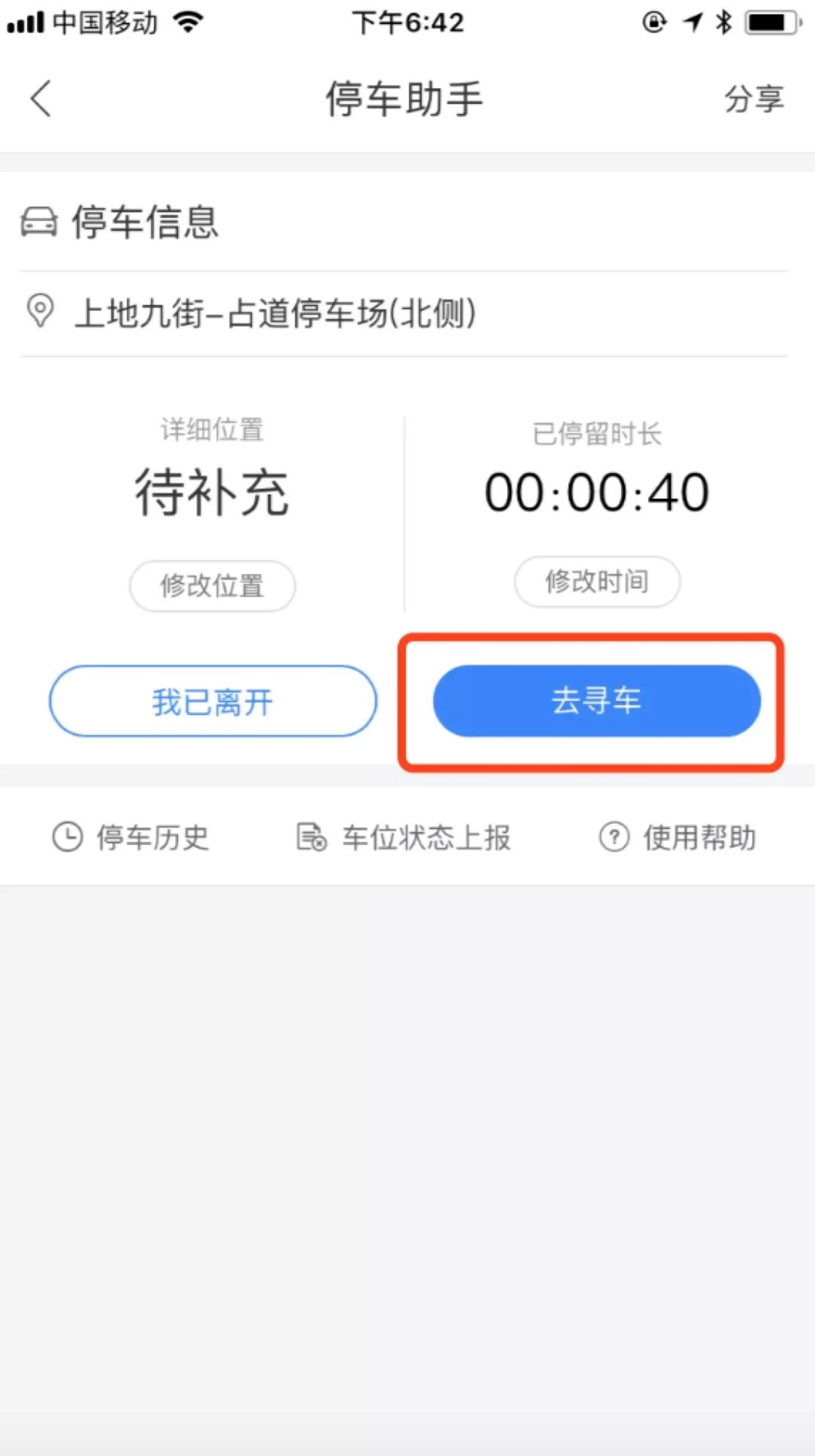Go back from 停车助手 page

click(x=41, y=99)
